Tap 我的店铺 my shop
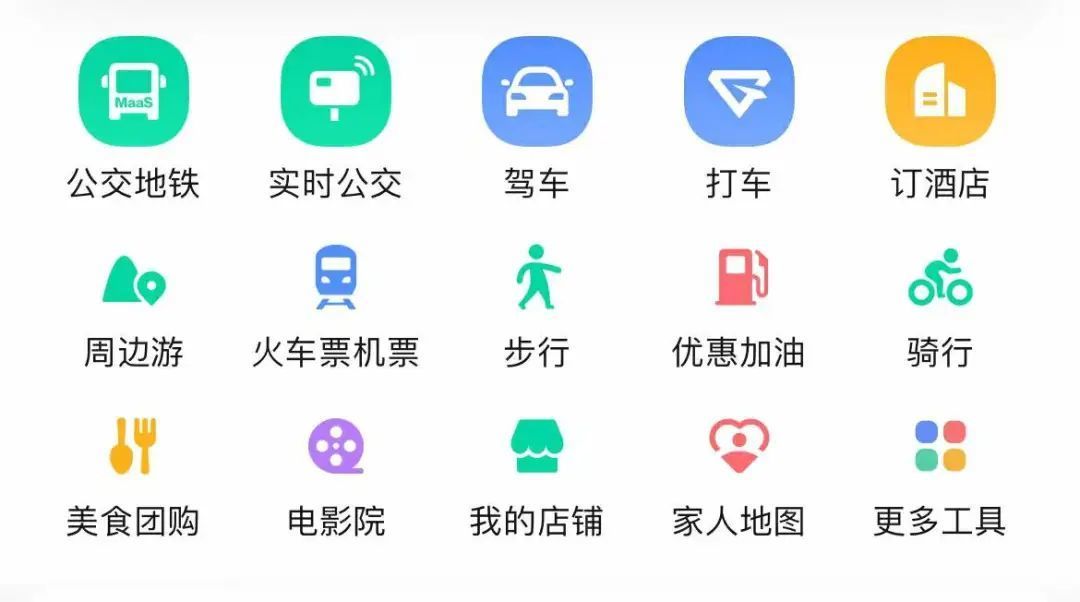 (x=537, y=447)
